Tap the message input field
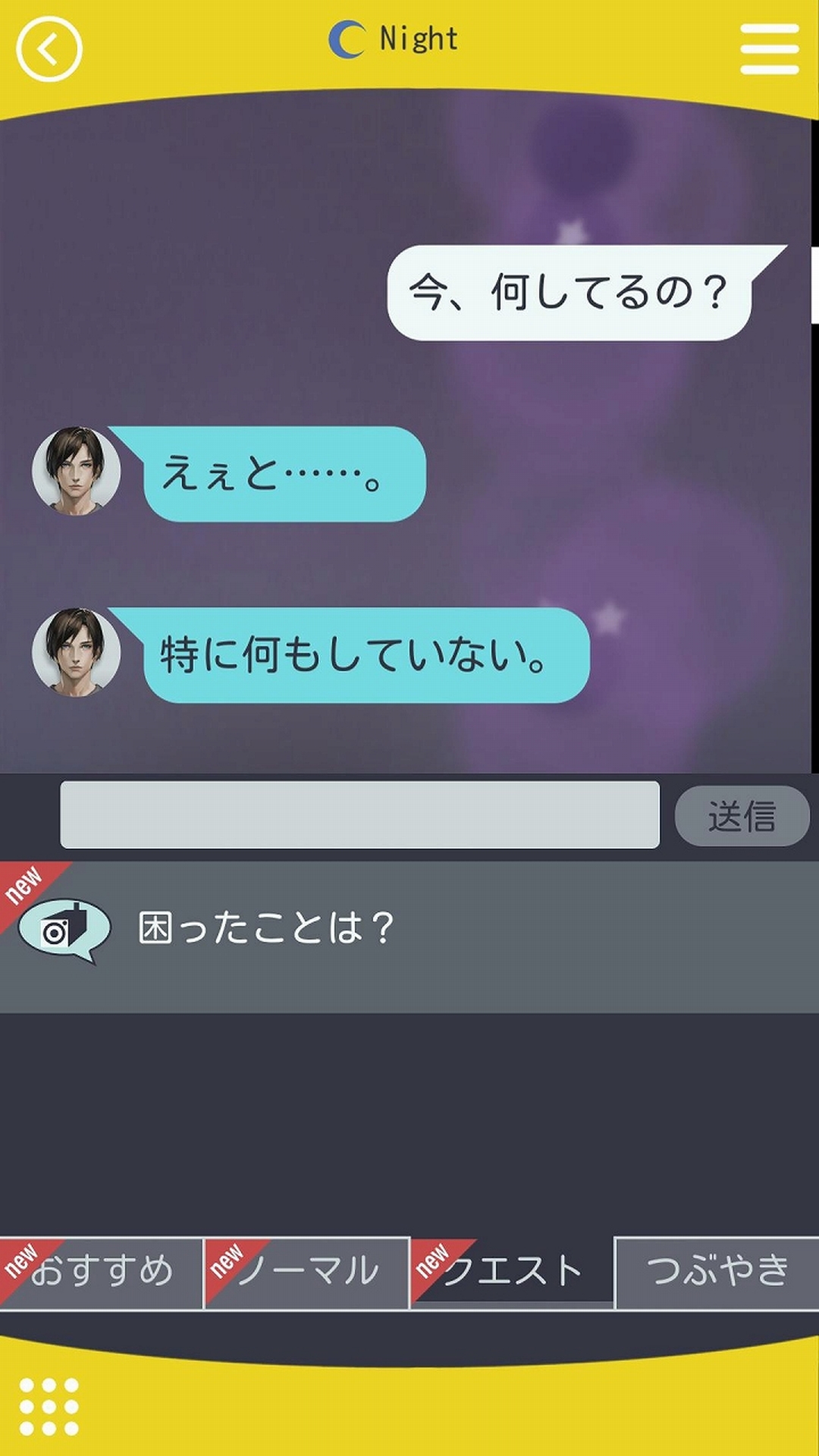The height and width of the screenshot is (1456, 819). (x=359, y=815)
